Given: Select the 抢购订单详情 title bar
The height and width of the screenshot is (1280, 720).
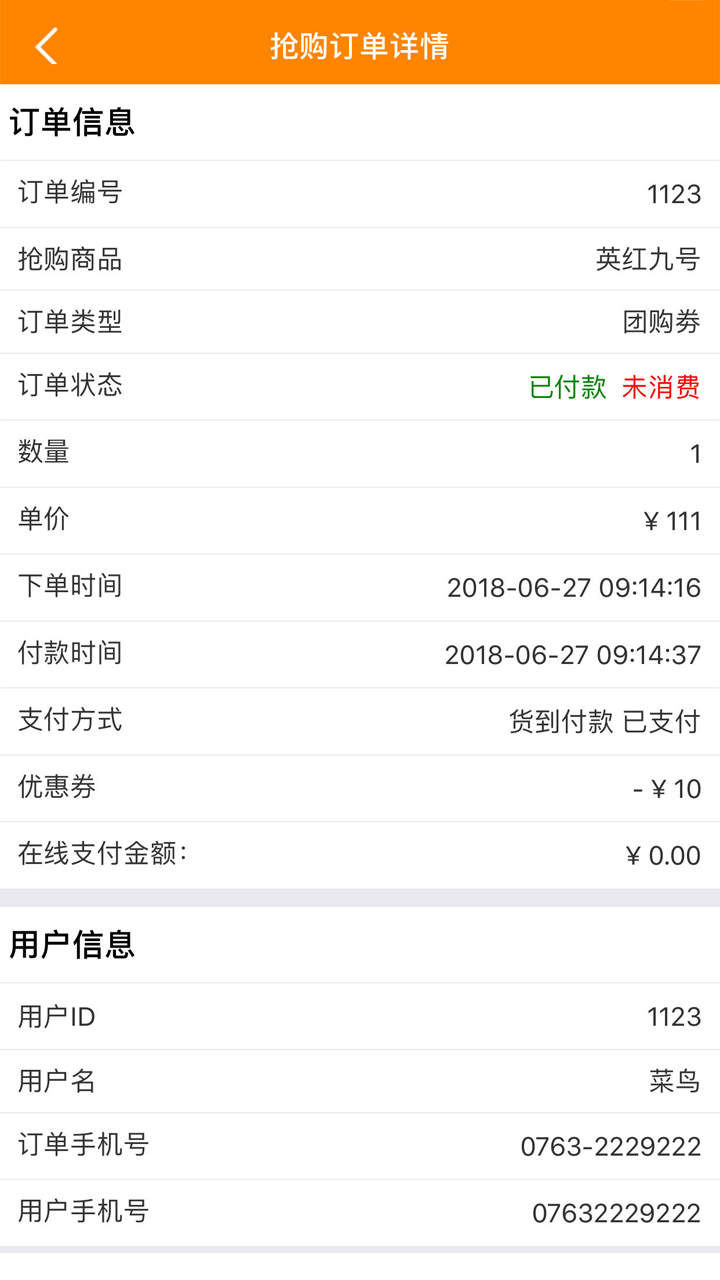Looking at the screenshot, I should (360, 44).
